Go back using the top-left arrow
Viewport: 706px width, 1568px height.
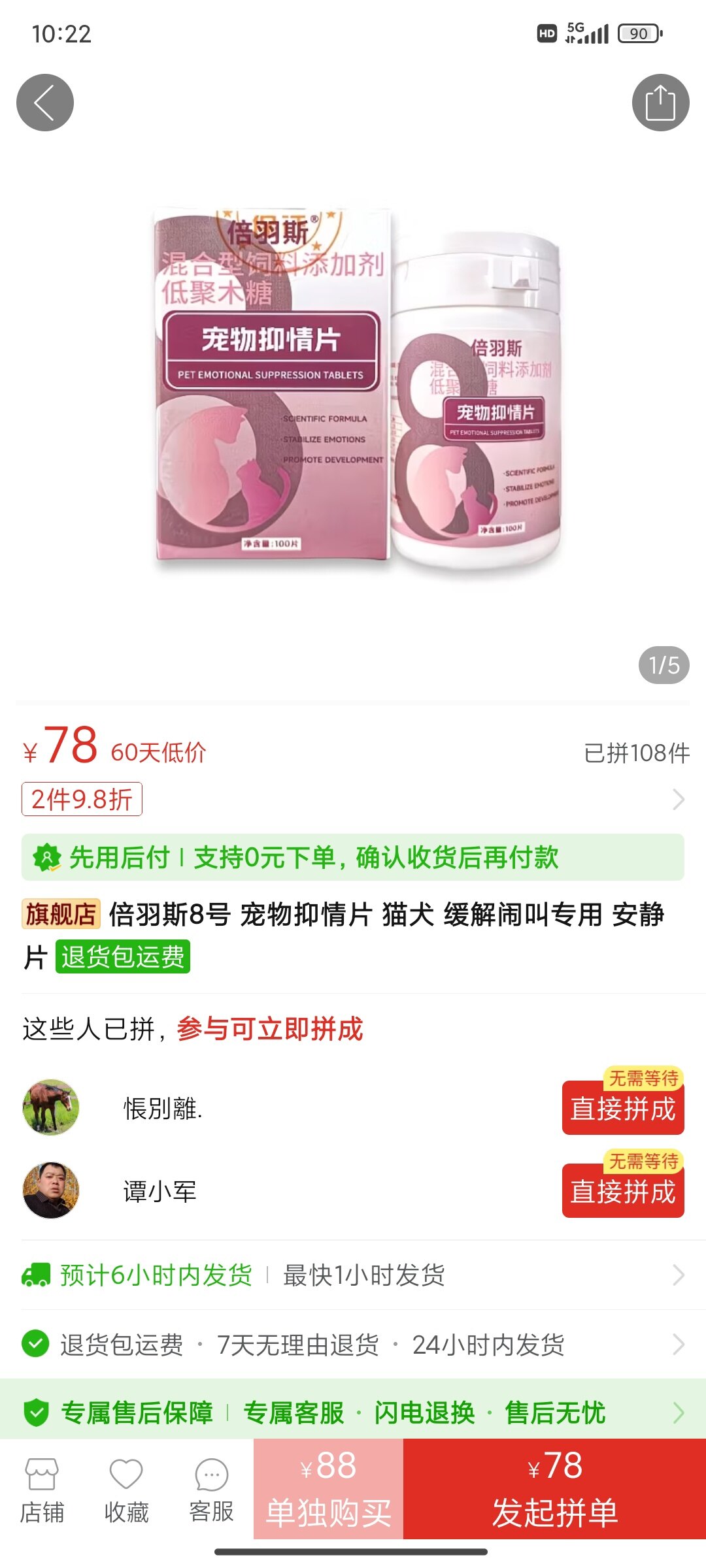click(x=44, y=103)
